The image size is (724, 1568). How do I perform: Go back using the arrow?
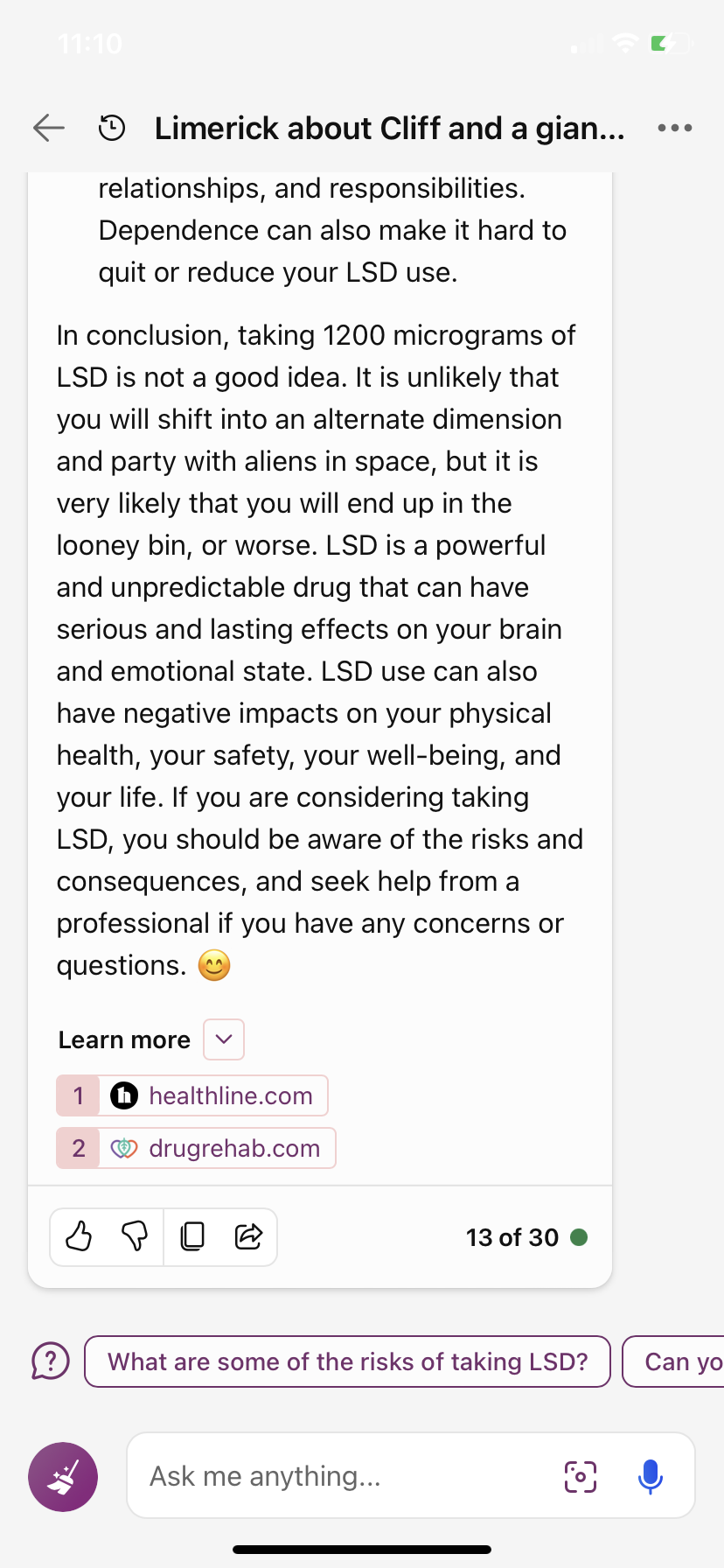click(x=49, y=128)
